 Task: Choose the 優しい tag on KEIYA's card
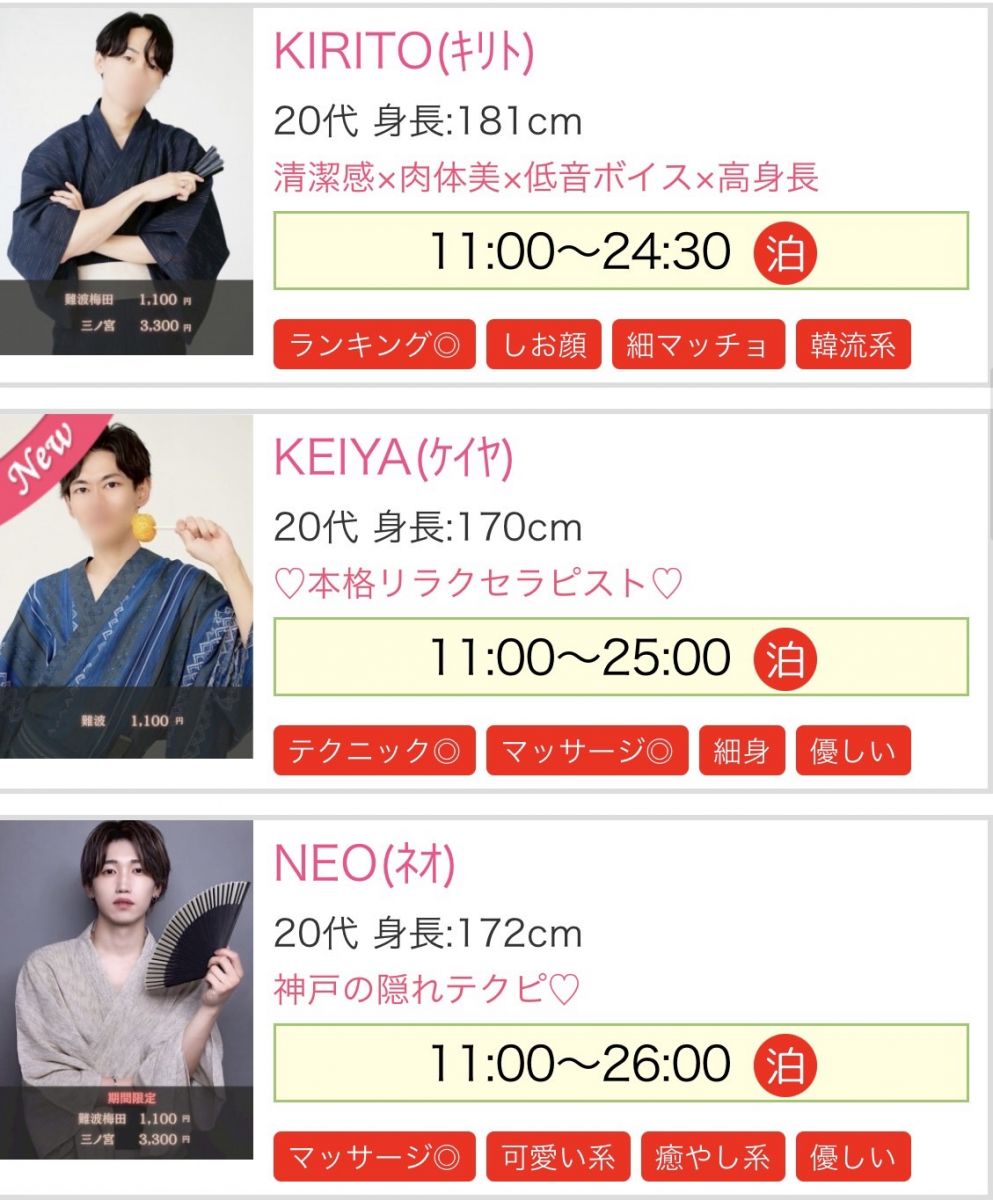pos(853,751)
